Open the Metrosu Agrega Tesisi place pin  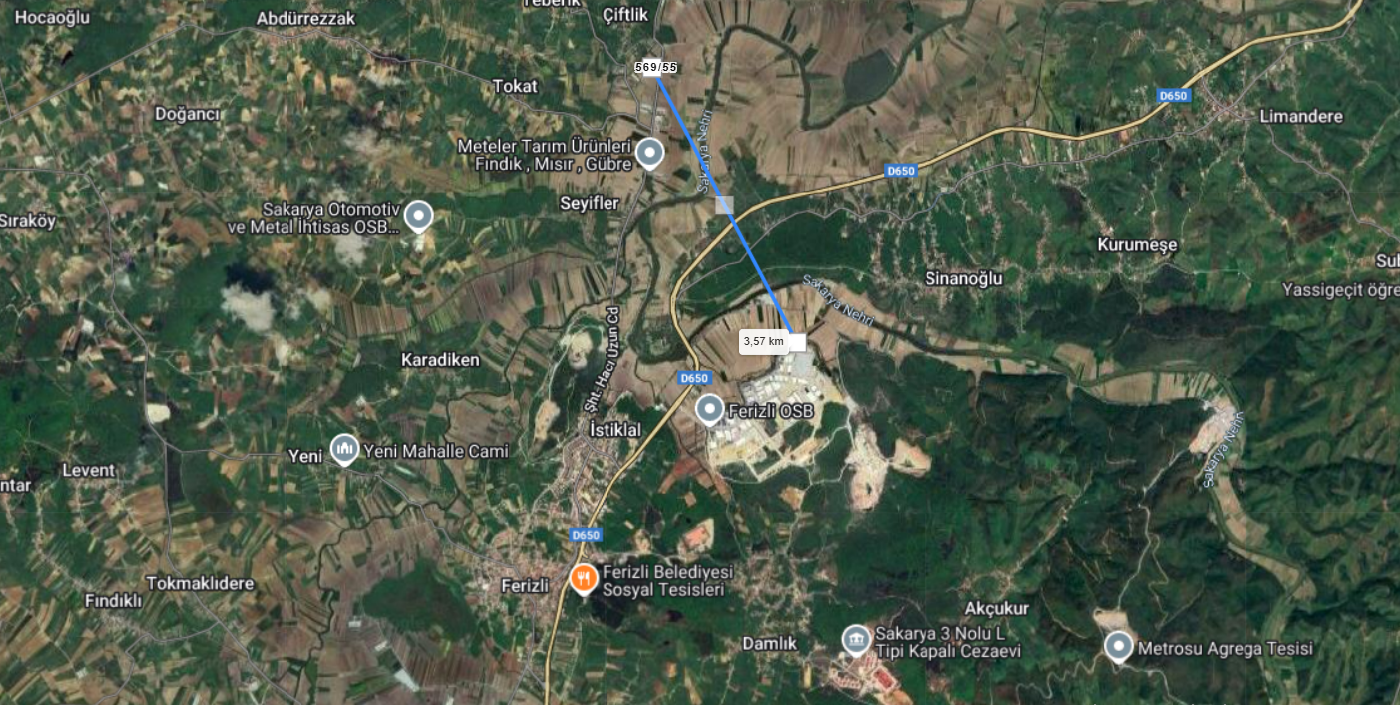click(x=1118, y=647)
